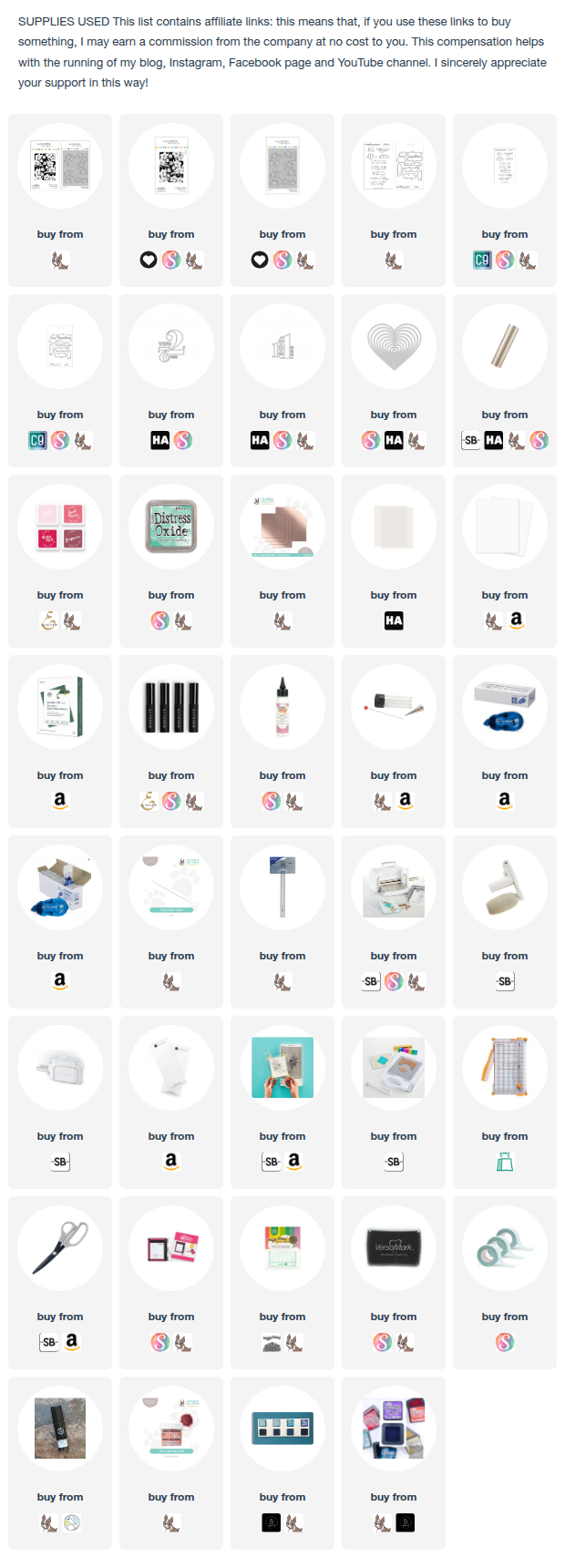Screen dimensions: 565x1568
Task: Tap the SB store icon under the scissors
Action: point(49,1342)
